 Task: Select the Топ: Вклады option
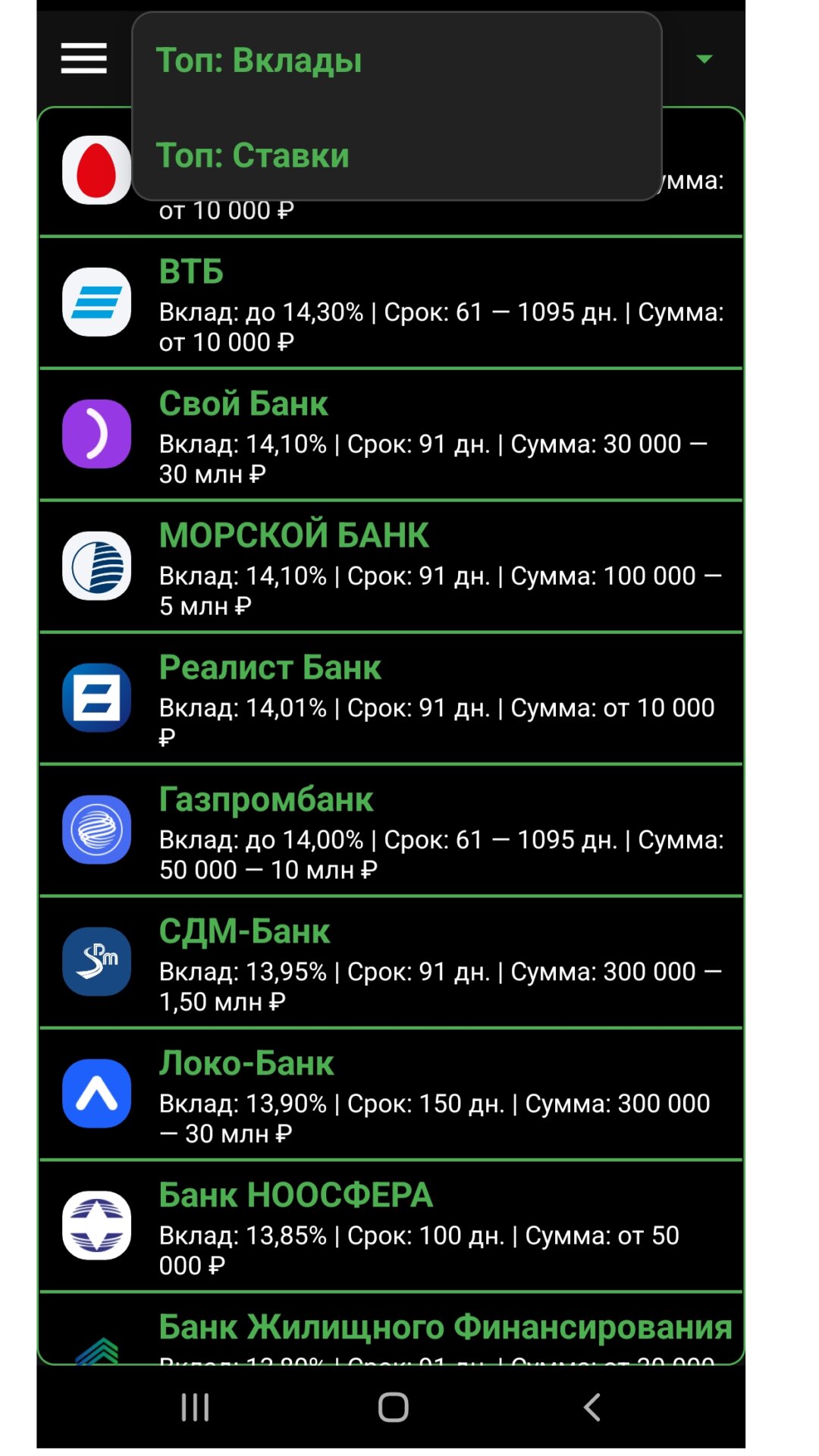click(259, 61)
